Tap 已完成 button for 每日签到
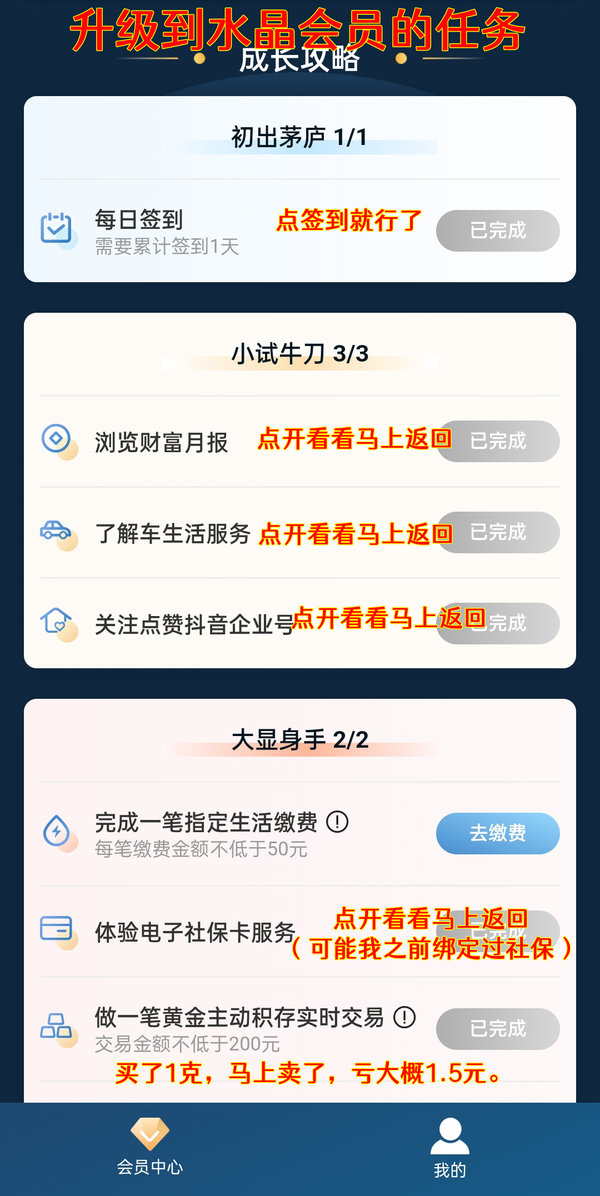Screen dimensions: 600x1196 click(497, 230)
